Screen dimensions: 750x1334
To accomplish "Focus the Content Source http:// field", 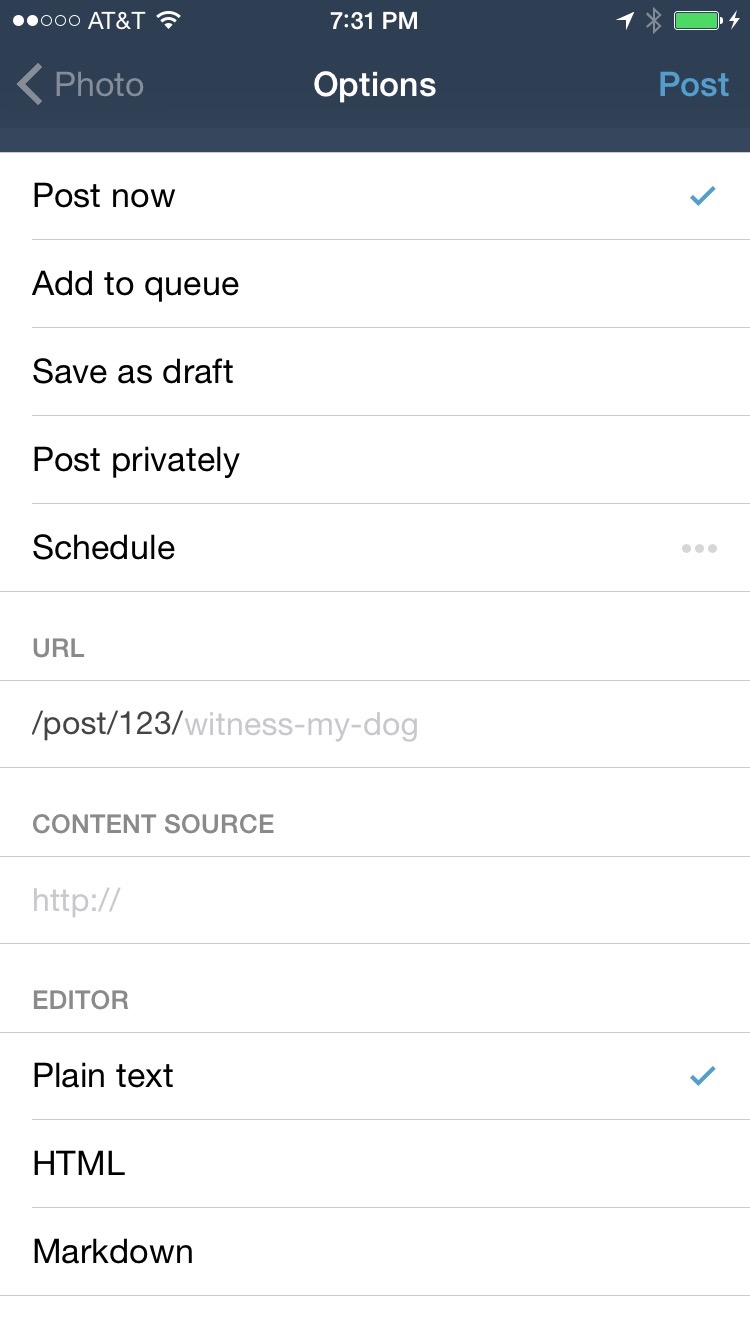I will tap(375, 900).
